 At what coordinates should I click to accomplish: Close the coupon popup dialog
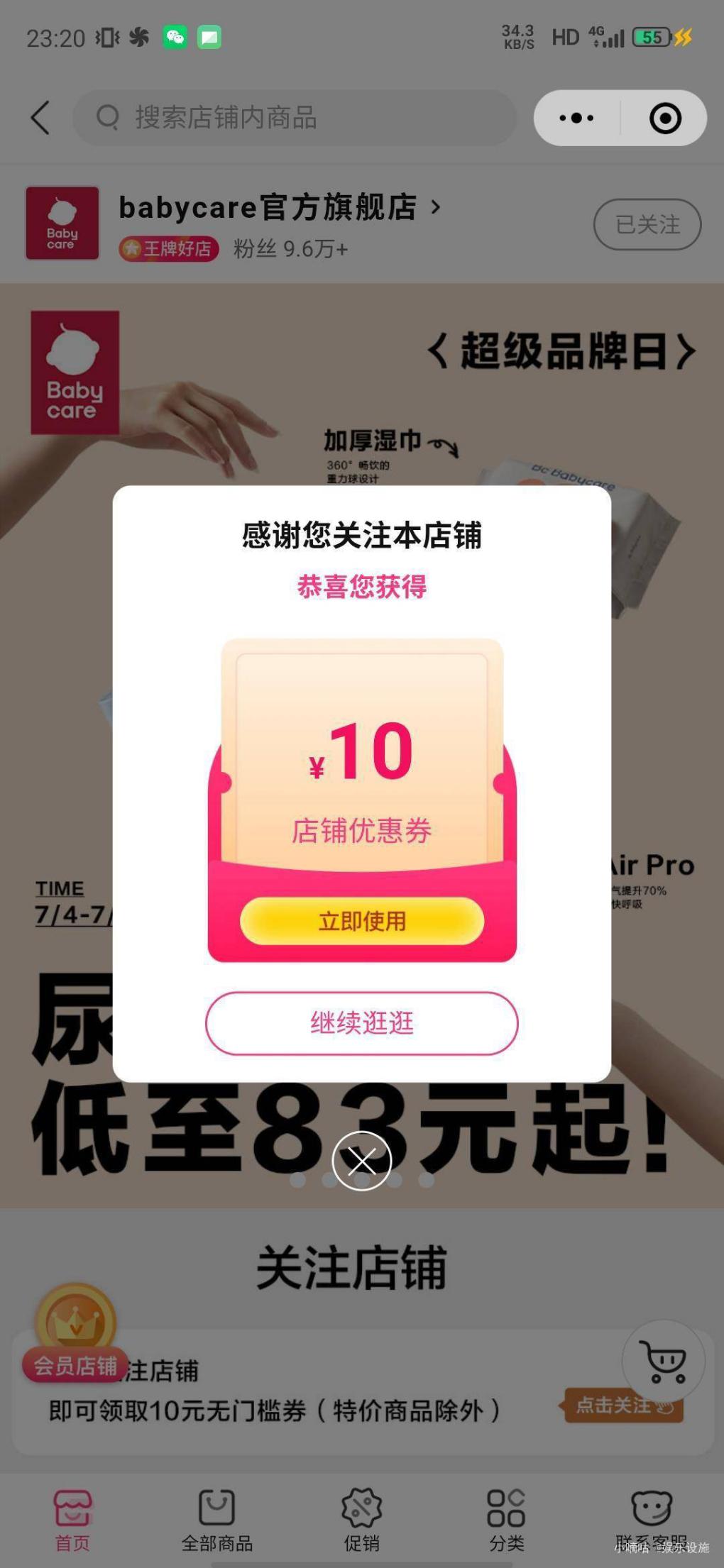point(362,1161)
